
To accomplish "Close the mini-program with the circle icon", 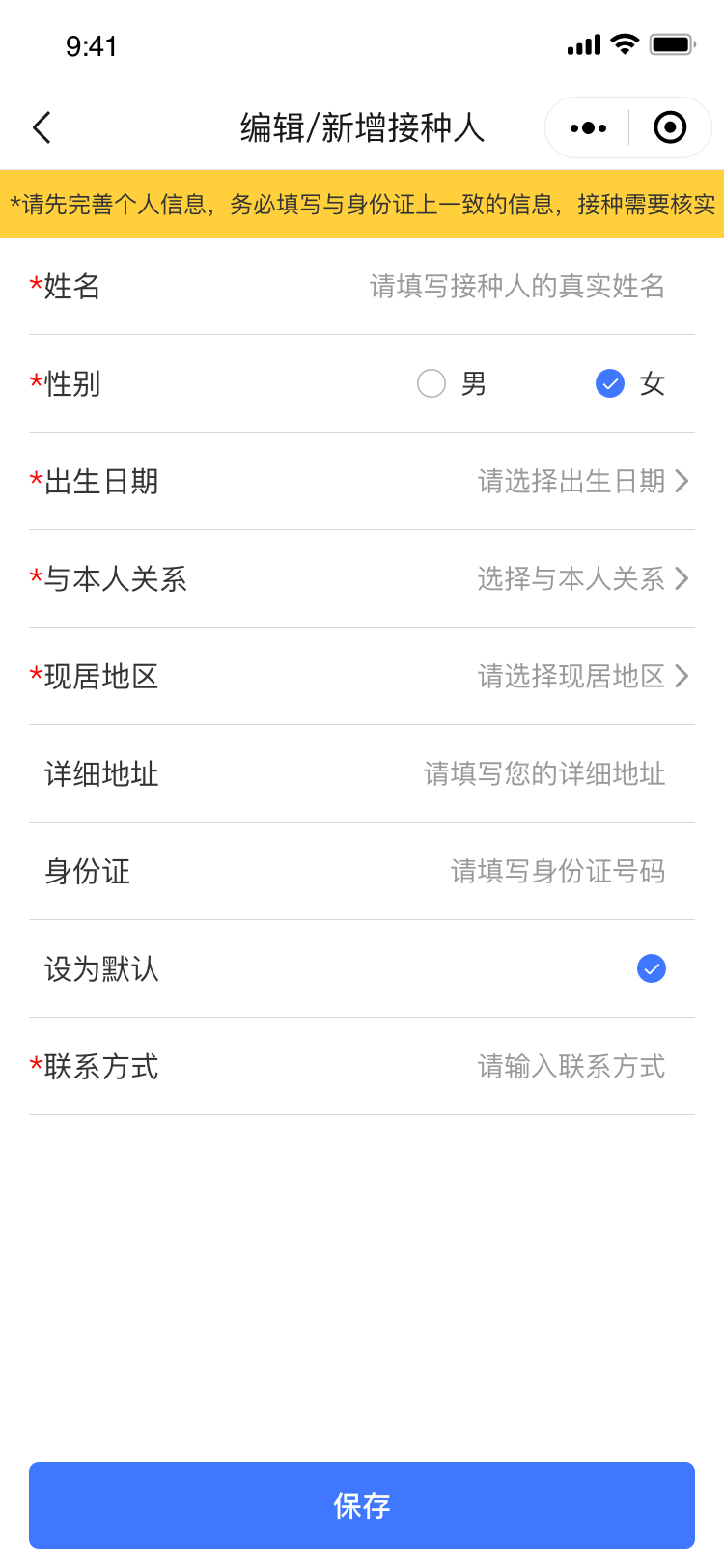I will point(670,127).
